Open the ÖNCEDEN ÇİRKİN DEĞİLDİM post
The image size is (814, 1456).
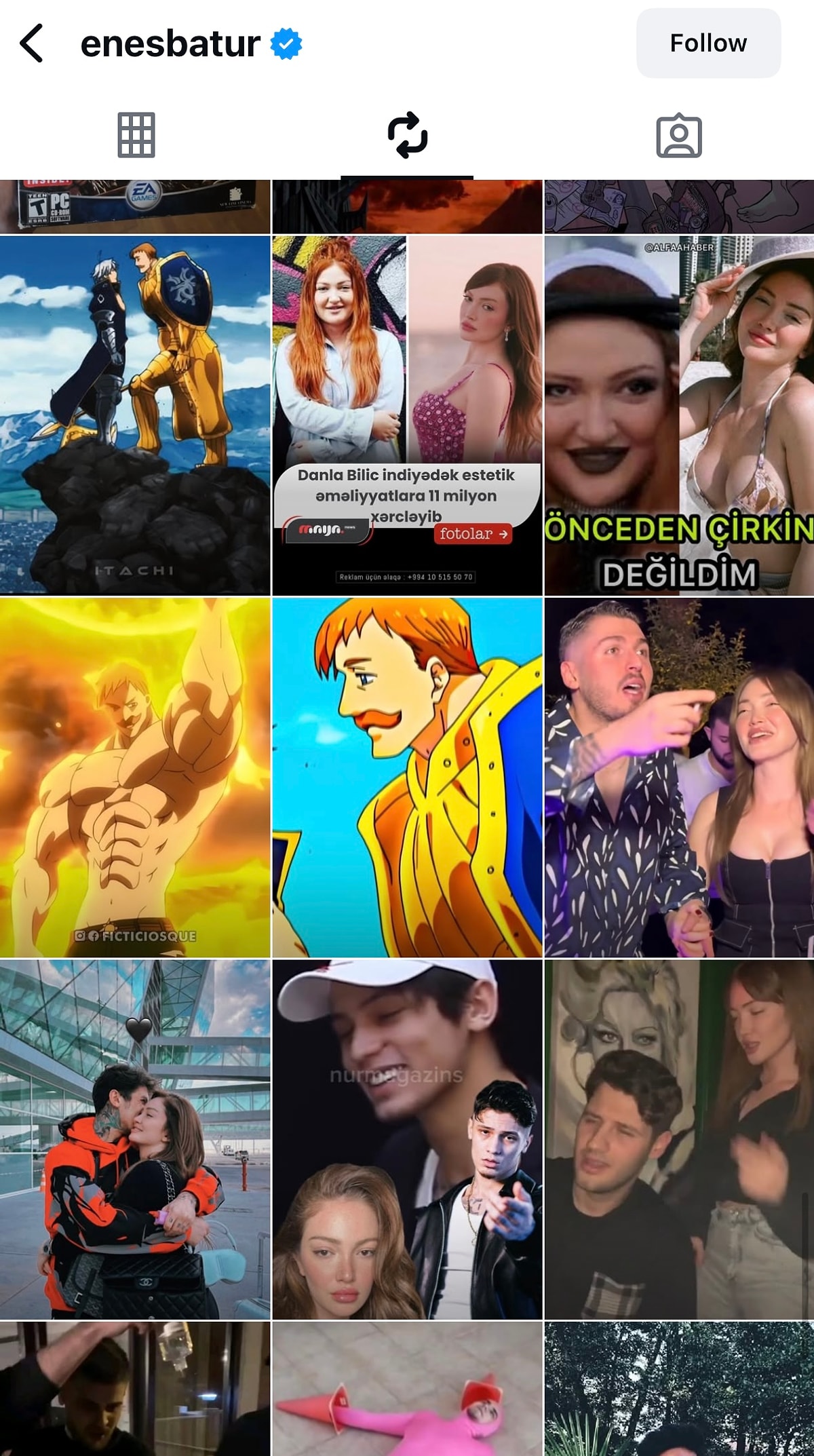(x=679, y=415)
